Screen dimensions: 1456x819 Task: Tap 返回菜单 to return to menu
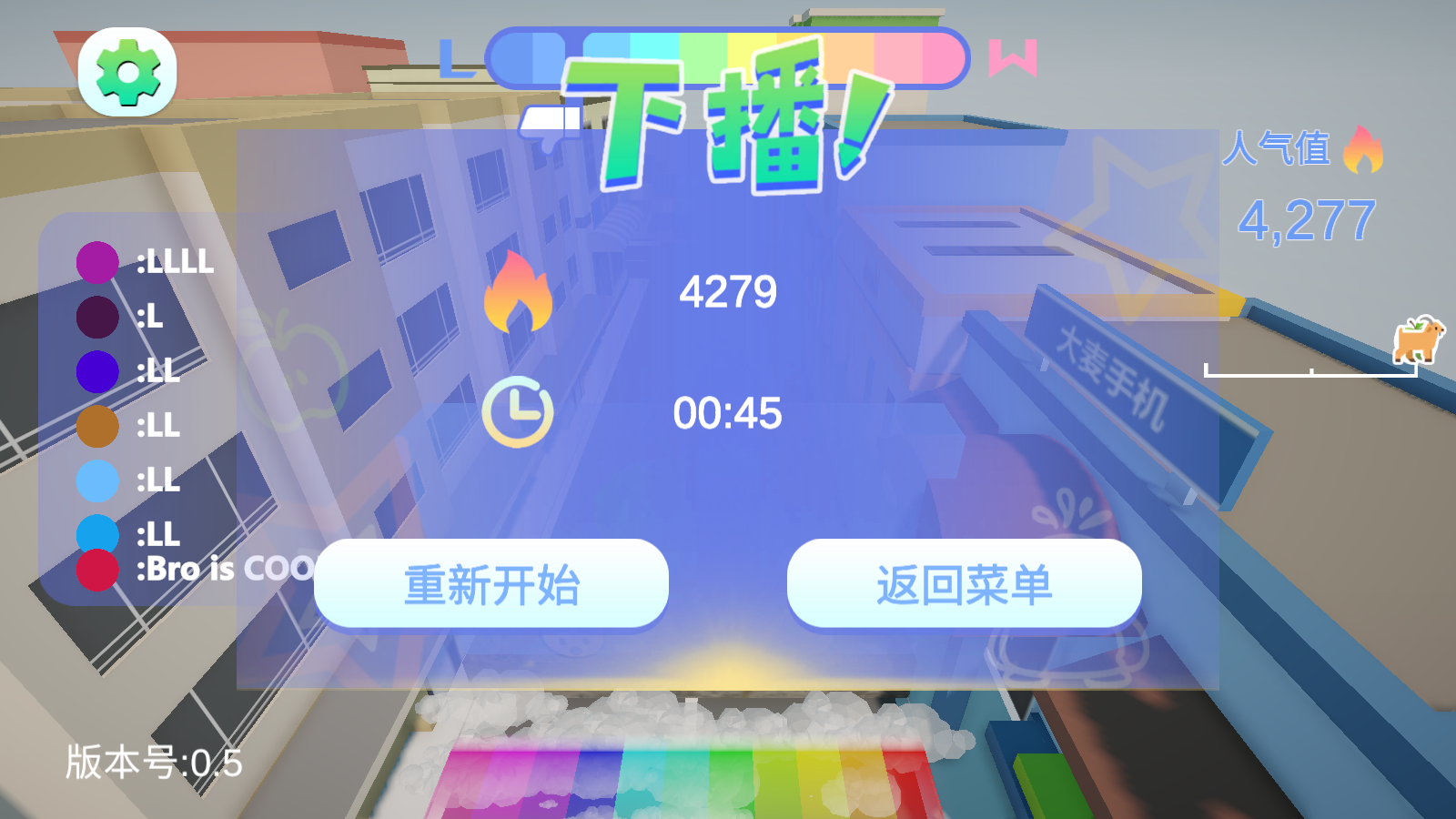point(964,584)
